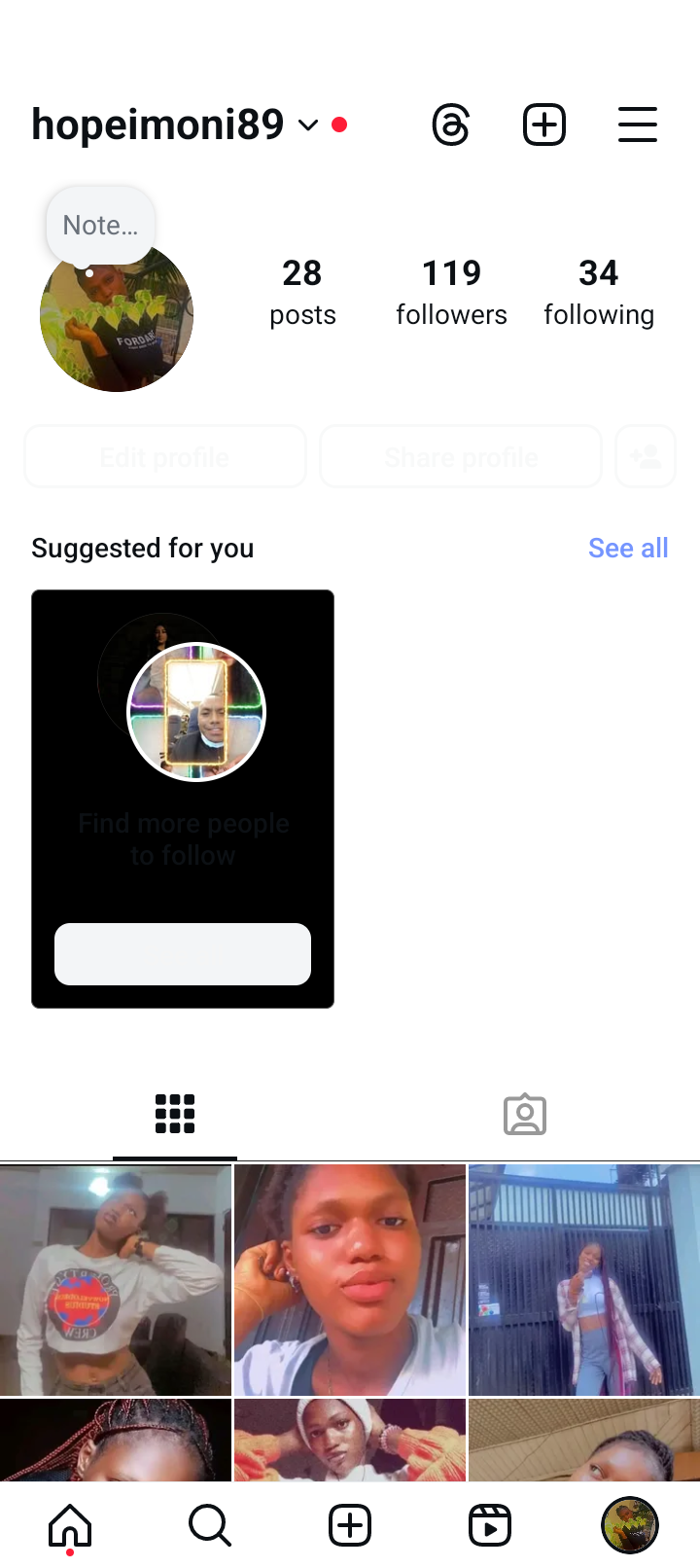Open the post by the black gate

[x=583, y=1280]
